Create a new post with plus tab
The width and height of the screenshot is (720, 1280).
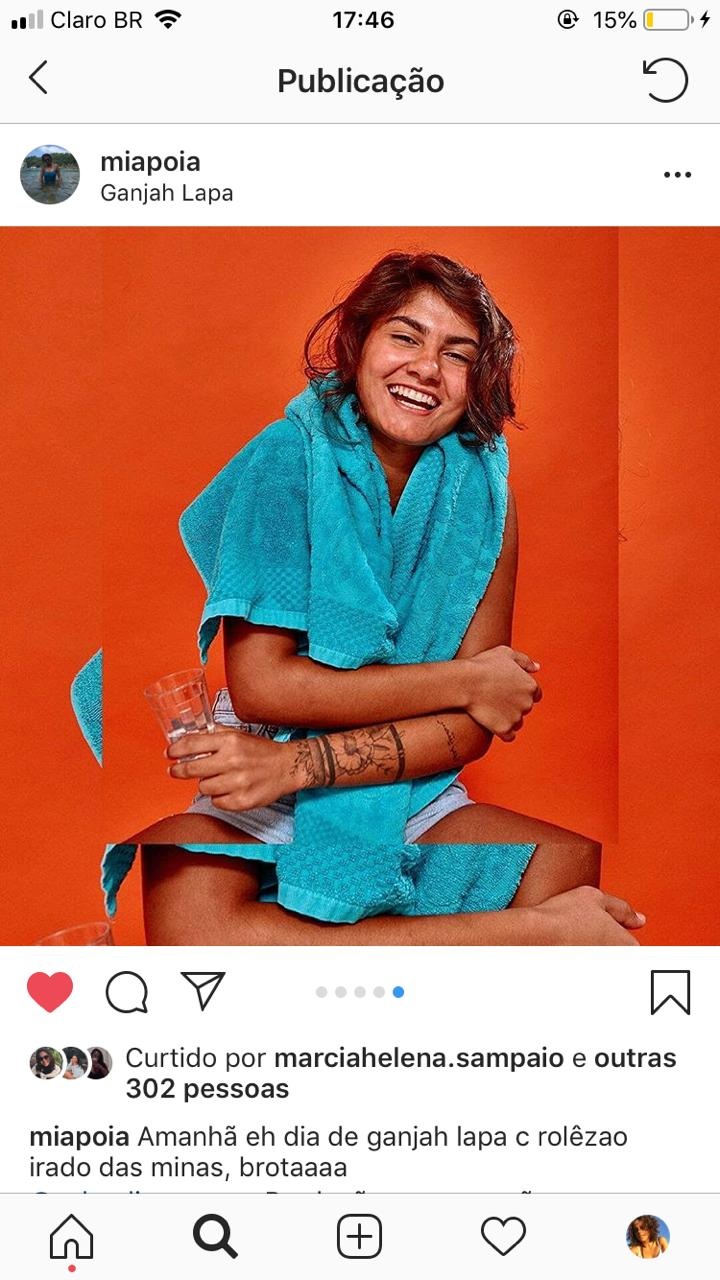pyautogui.click(x=360, y=1237)
